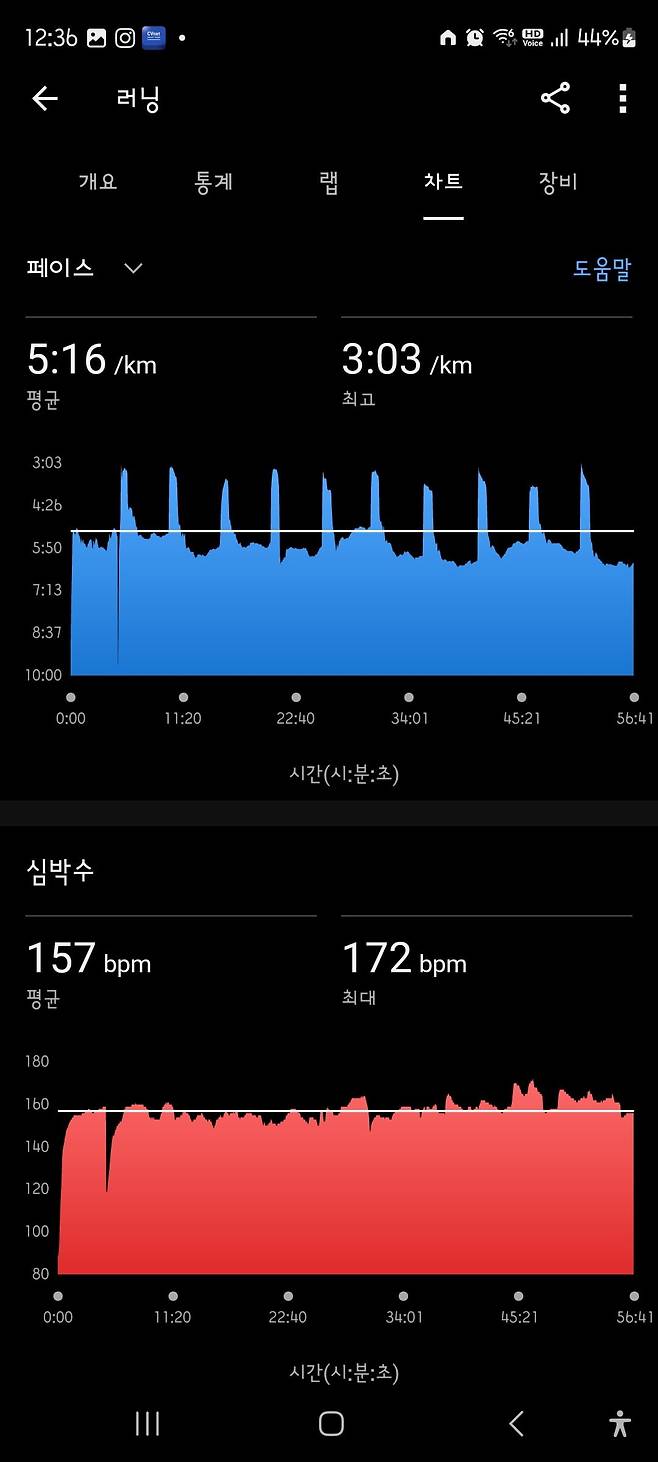Viewport: 658px width, 1462px height.
Task: Open the 도움말 help link
Action: (601, 269)
